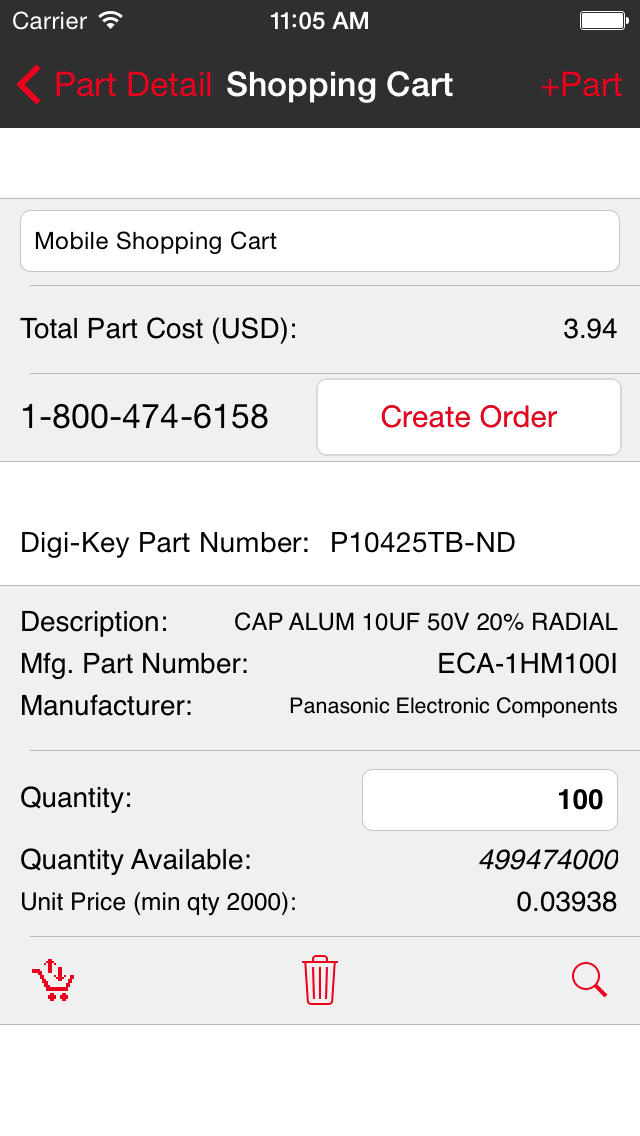The image size is (640, 1136).
Task: Tap the cart transfer icon
Action: click(53, 980)
